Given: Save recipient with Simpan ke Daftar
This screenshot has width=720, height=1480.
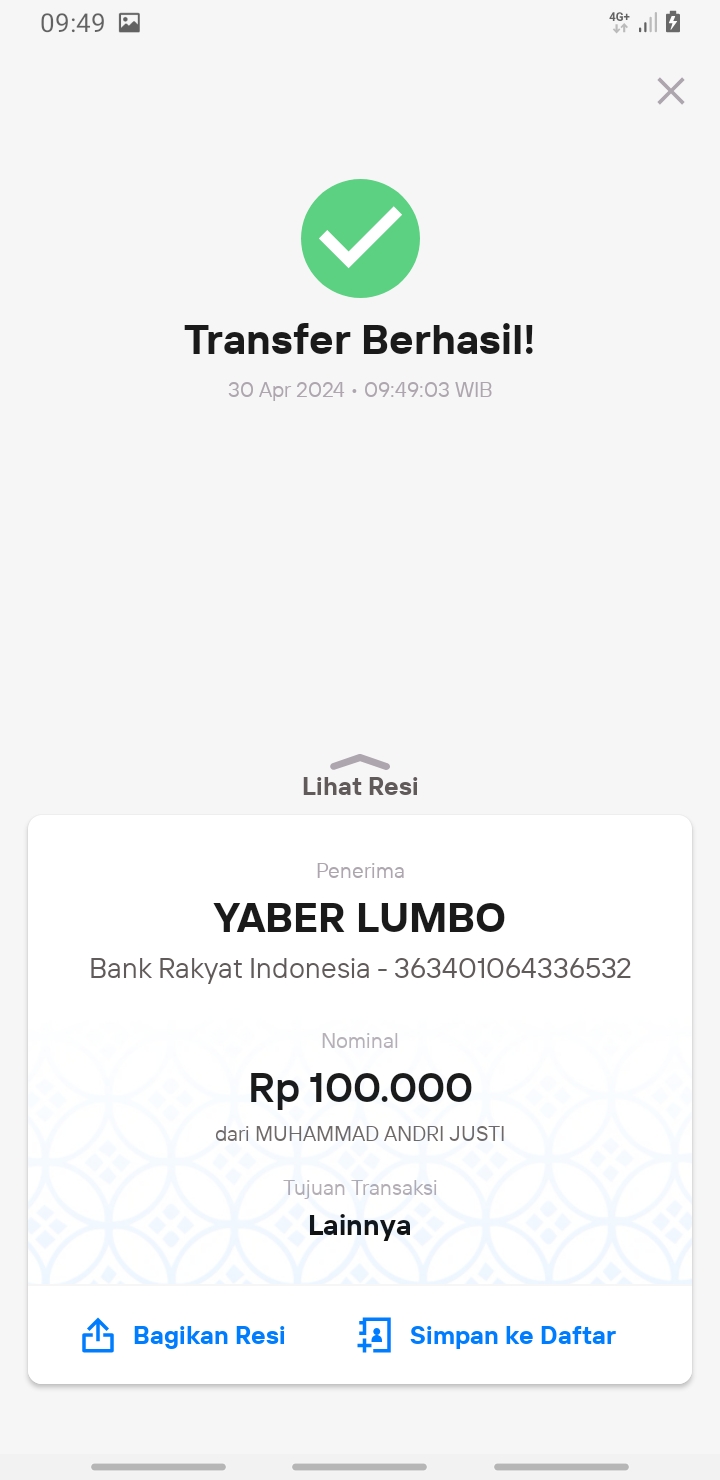Looking at the screenshot, I should 486,1335.
